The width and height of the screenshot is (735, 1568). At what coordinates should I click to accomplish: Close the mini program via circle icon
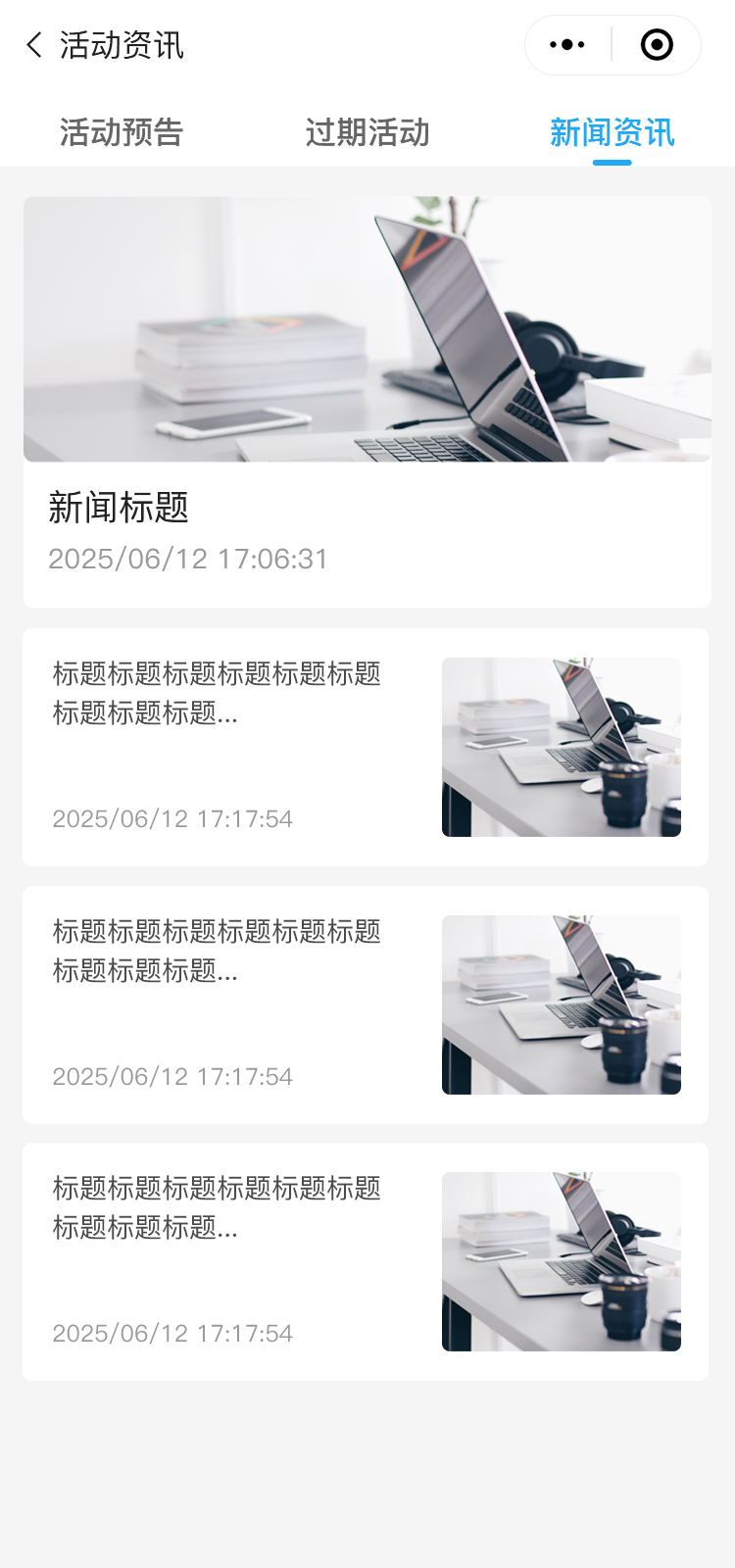pos(657,45)
